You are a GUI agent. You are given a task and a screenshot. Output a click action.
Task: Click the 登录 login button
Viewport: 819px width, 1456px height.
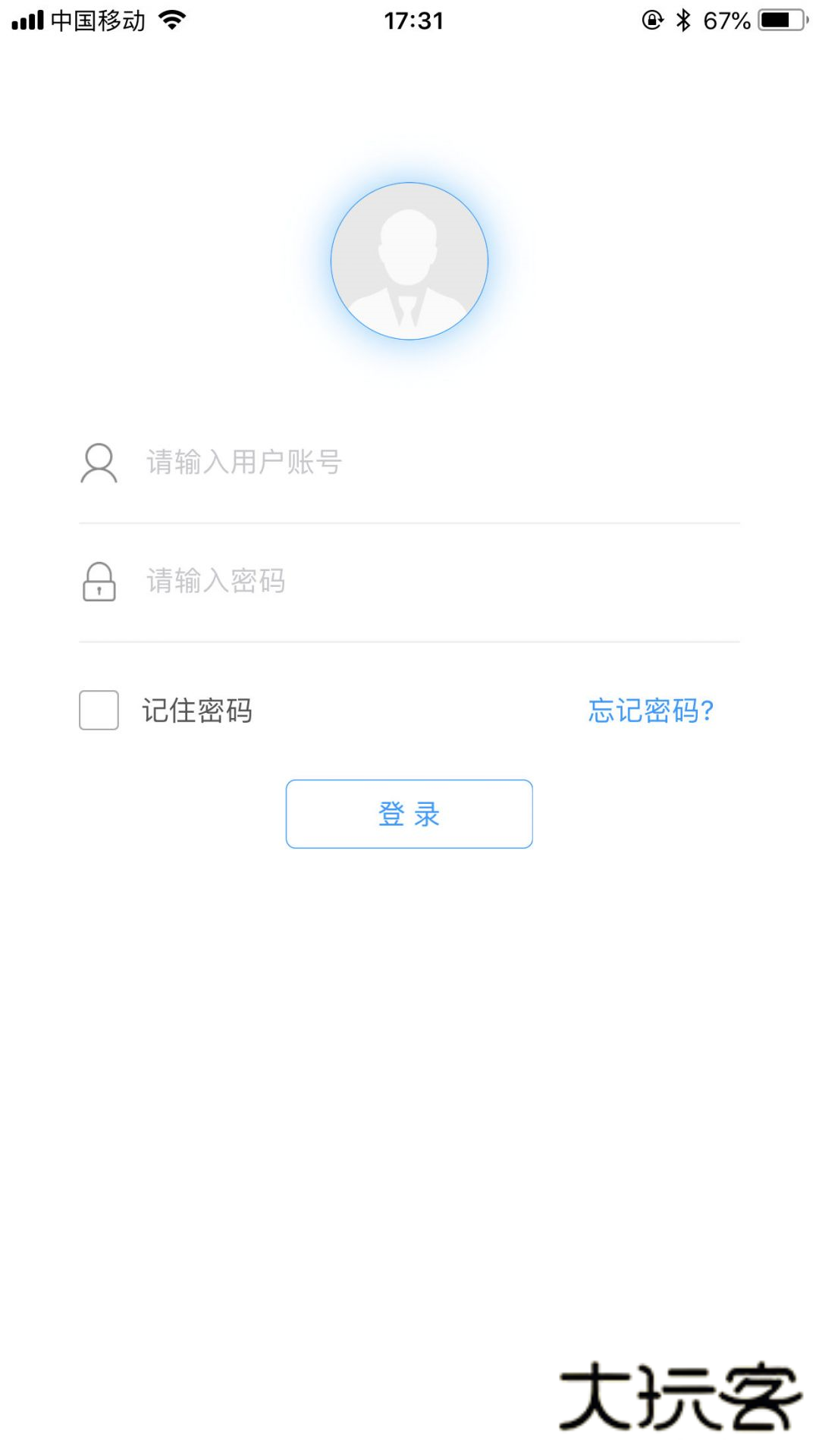pos(409,814)
